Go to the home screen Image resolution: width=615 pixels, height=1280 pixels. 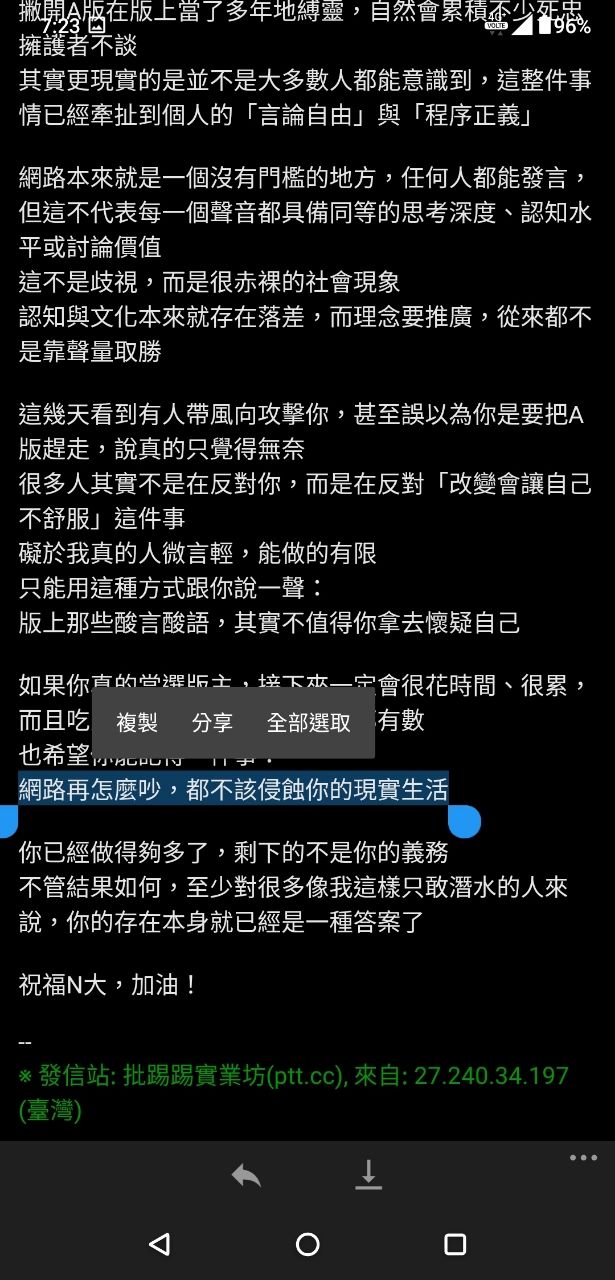[308, 1244]
